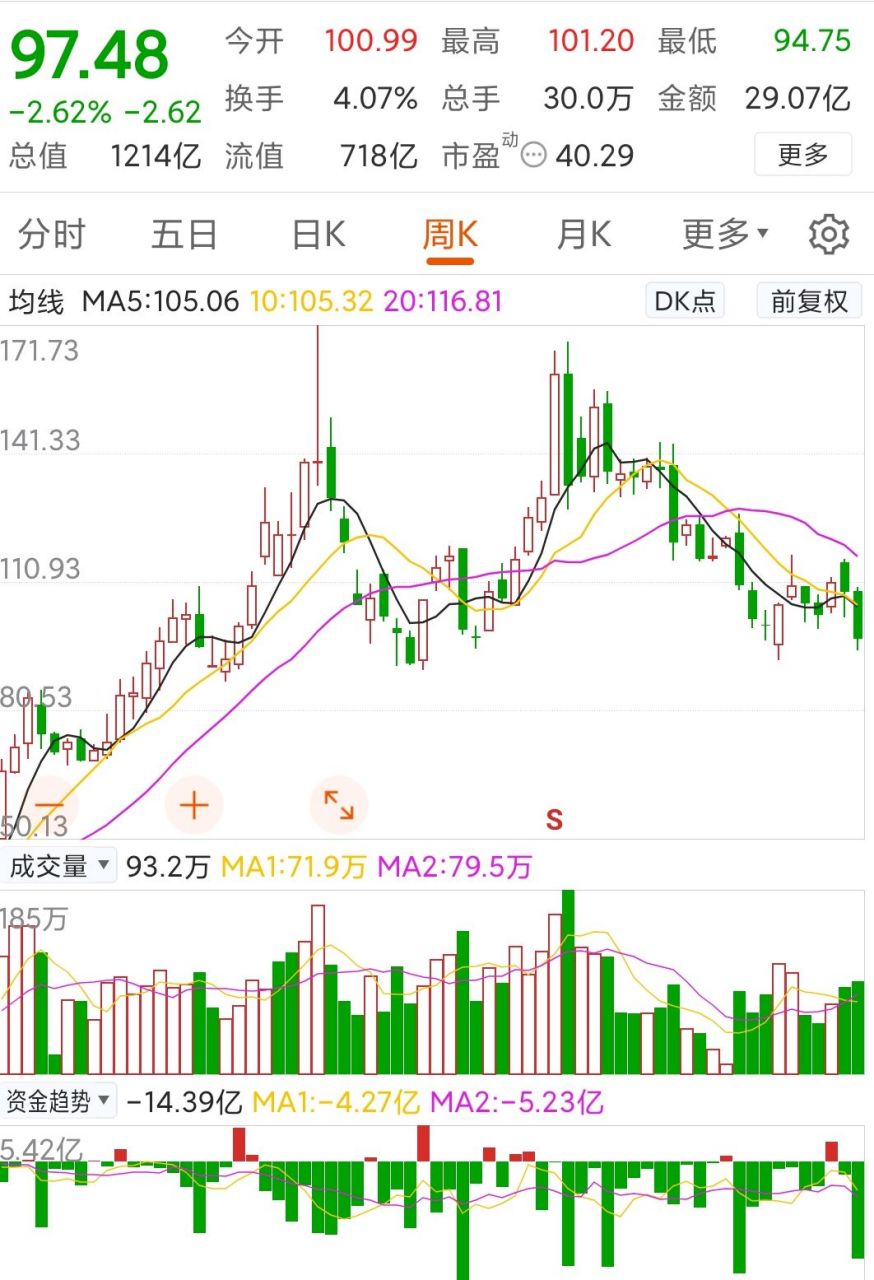The image size is (874, 1280).
Task: Open the 日K chart tab
Action: click(x=317, y=233)
